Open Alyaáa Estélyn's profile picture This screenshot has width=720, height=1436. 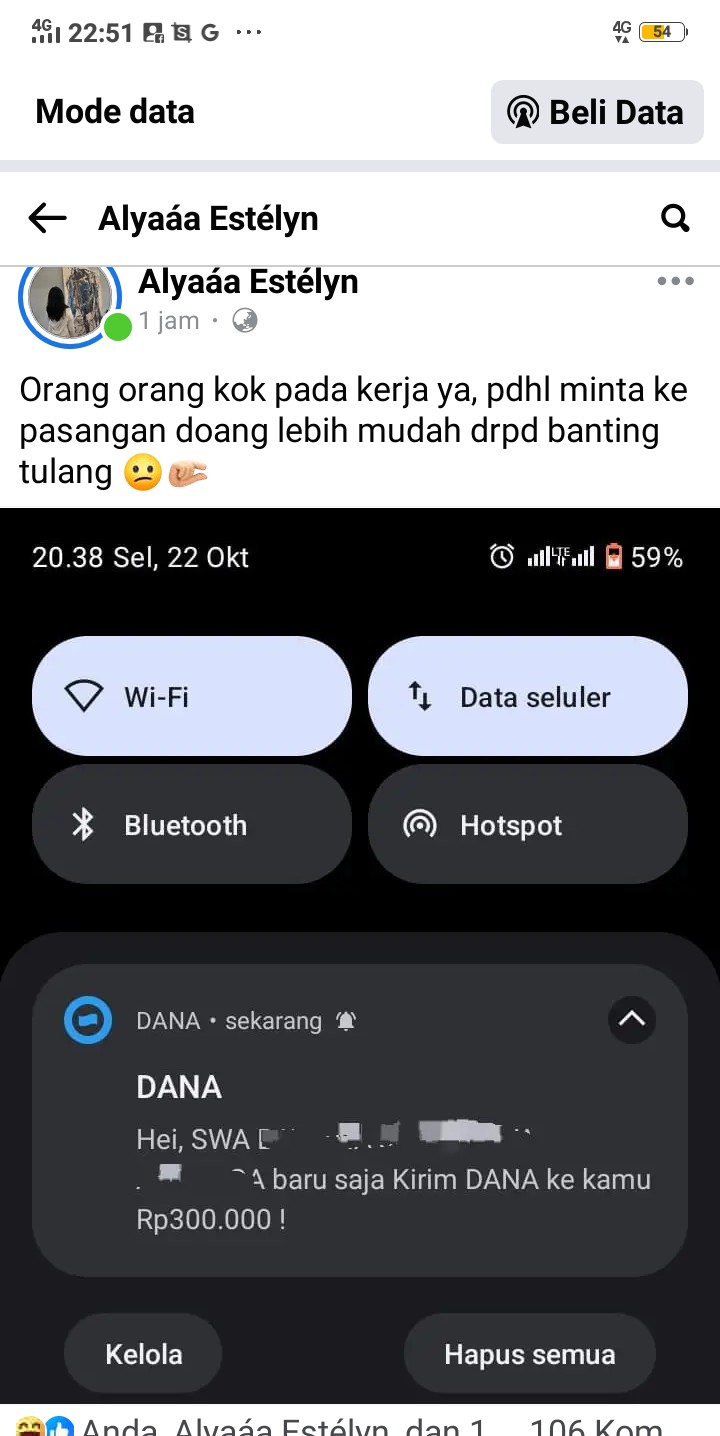pos(69,300)
